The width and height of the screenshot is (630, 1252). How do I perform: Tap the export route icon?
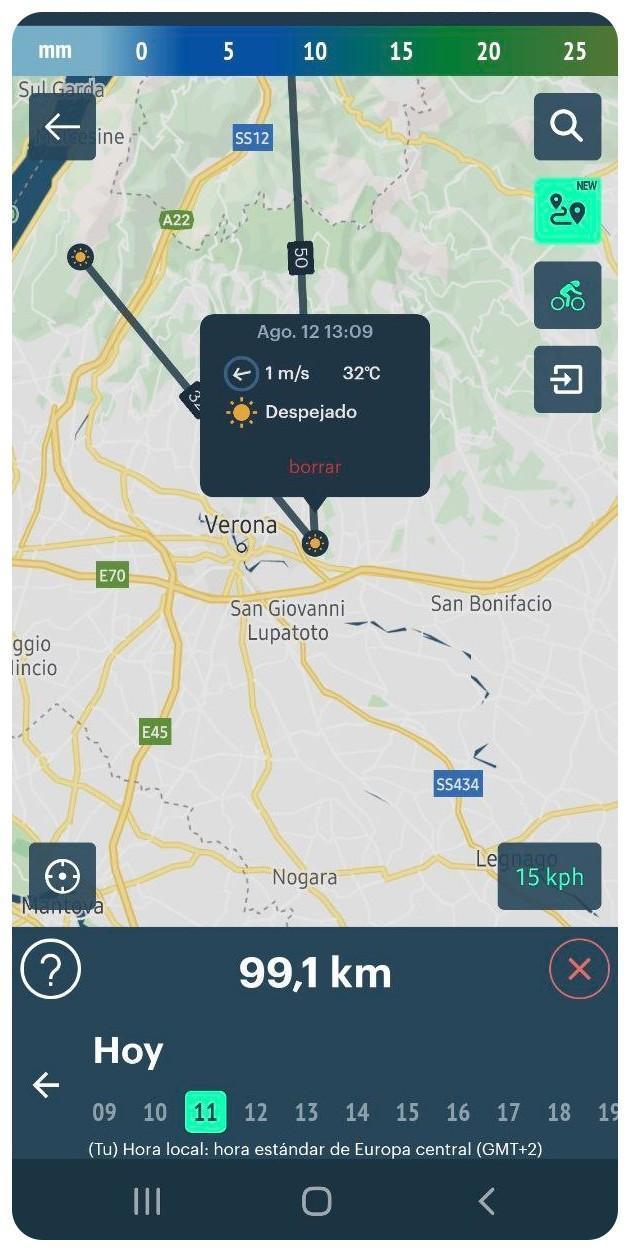[x=567, y=379]
